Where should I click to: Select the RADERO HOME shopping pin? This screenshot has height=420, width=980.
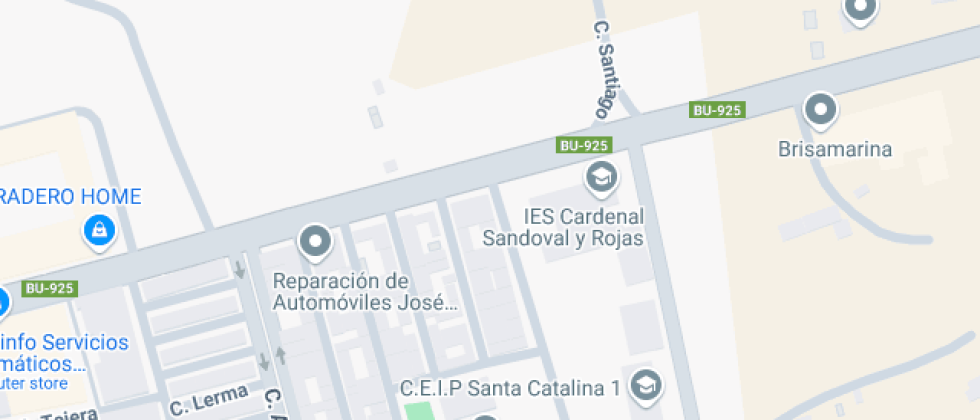click(99, 231)
